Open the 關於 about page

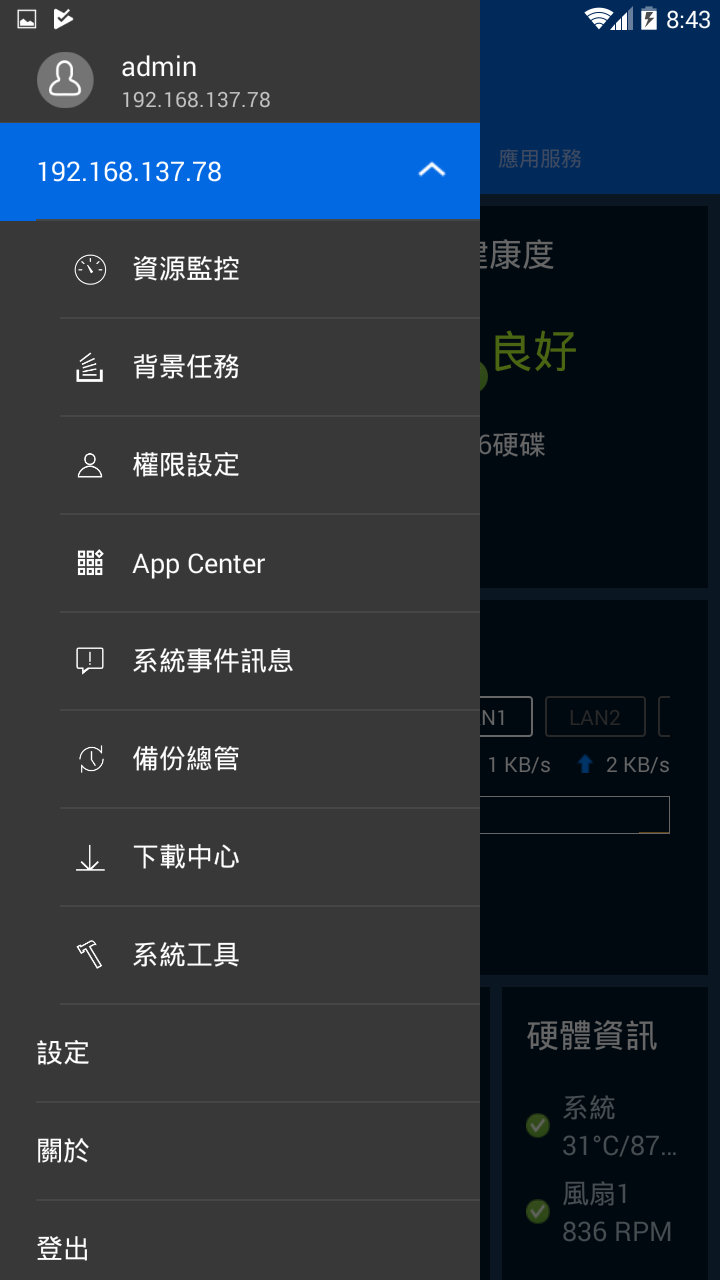click(x=64, y=1151)
